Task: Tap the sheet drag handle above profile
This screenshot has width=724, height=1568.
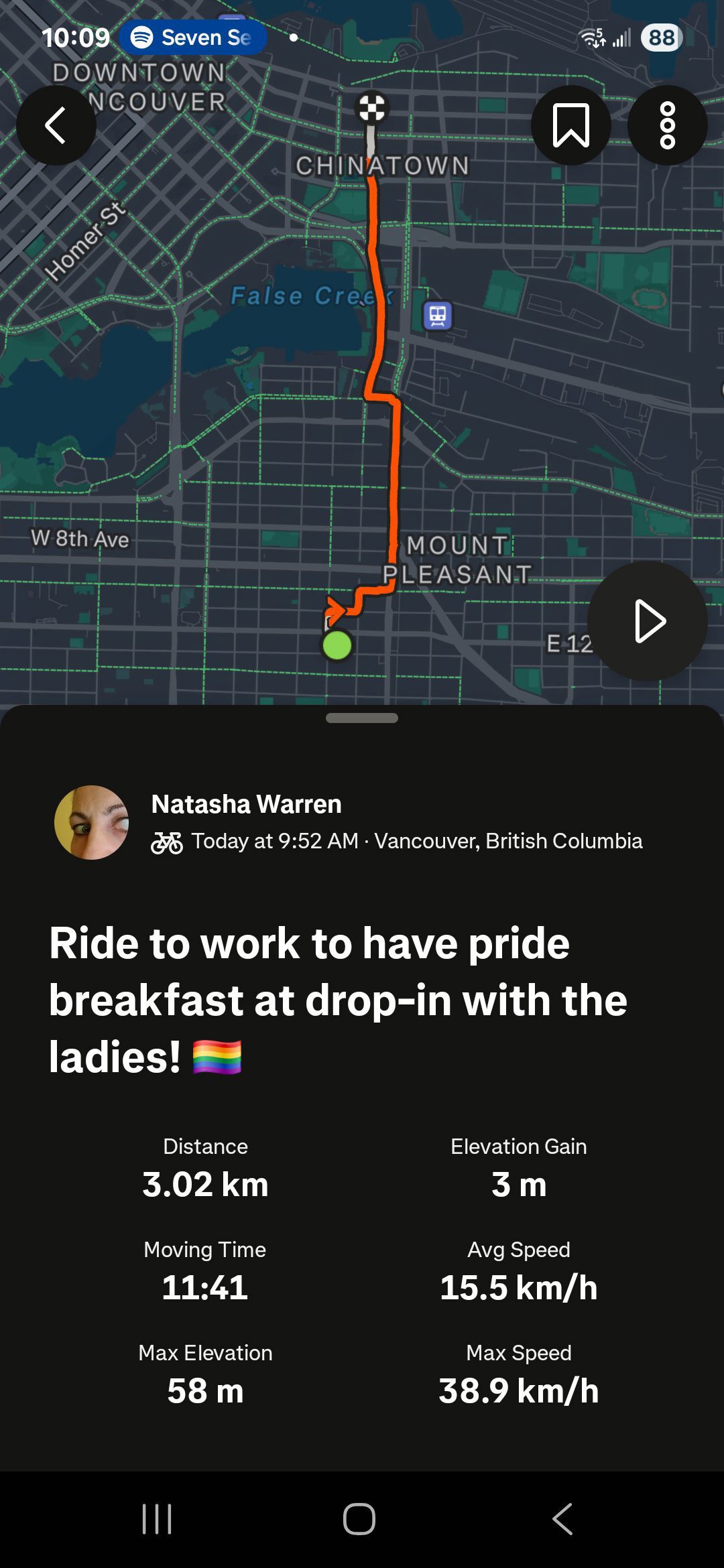Action: (362, 718)
